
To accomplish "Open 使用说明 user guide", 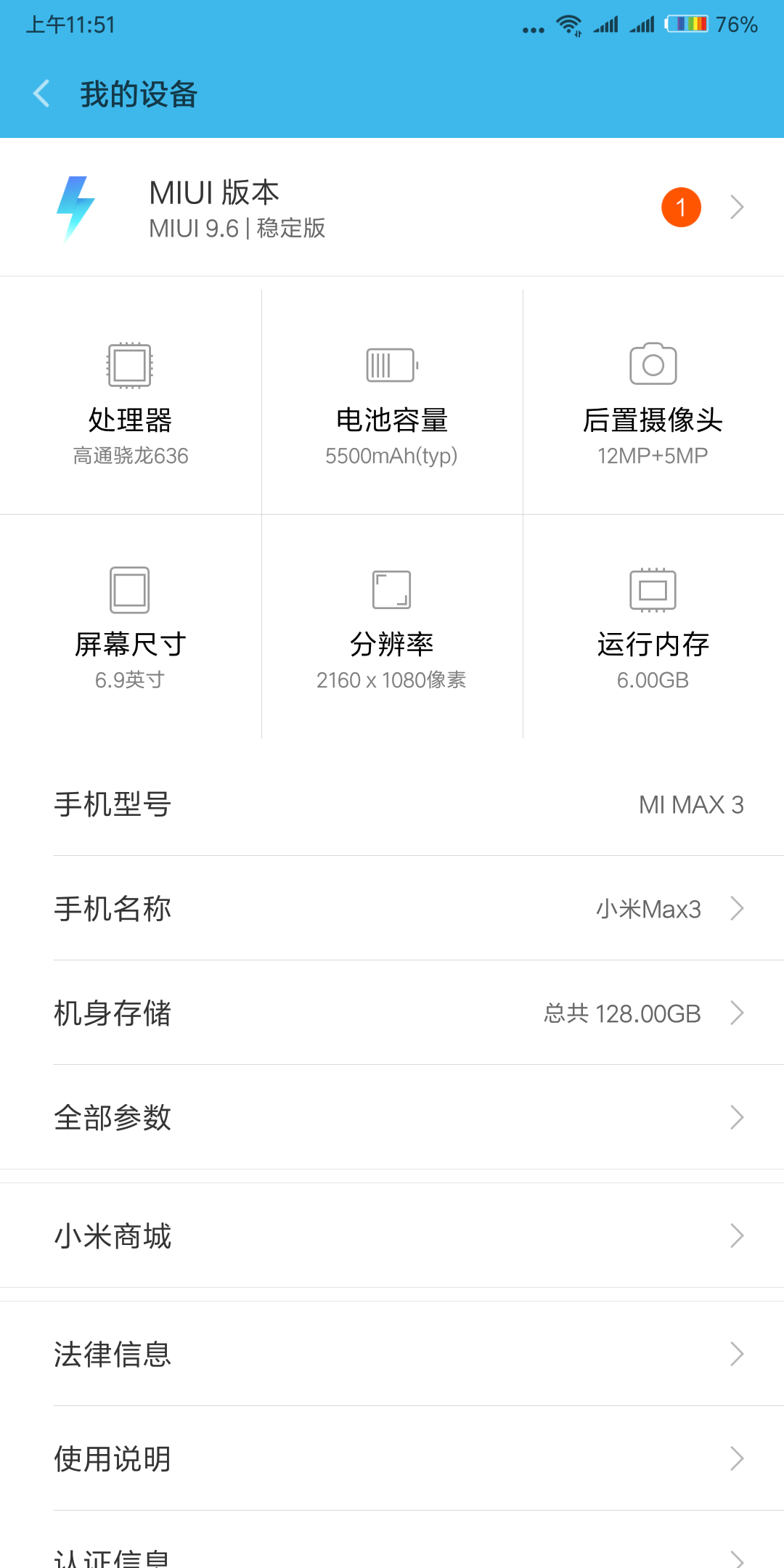I will [392, 1459].
